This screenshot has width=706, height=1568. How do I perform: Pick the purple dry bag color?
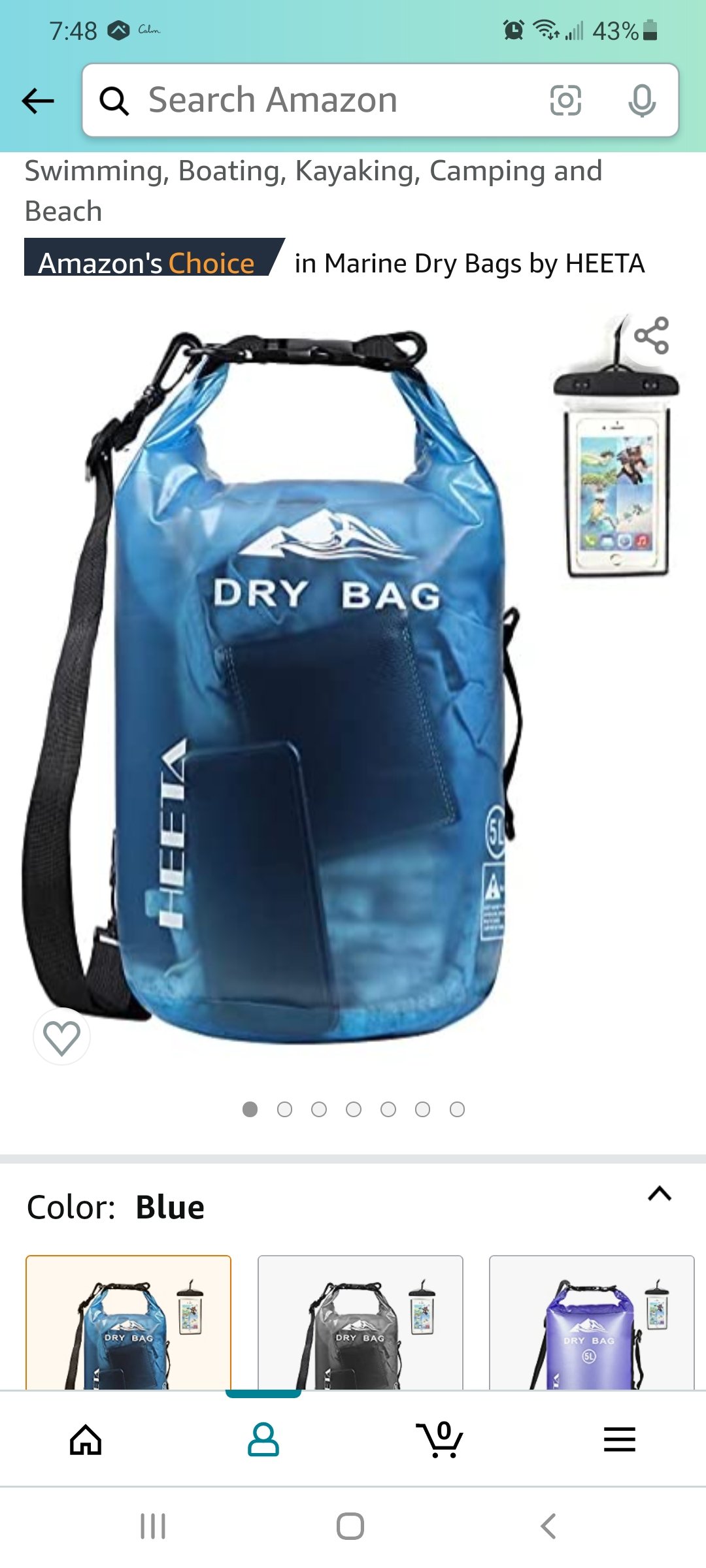(592, 1322)
